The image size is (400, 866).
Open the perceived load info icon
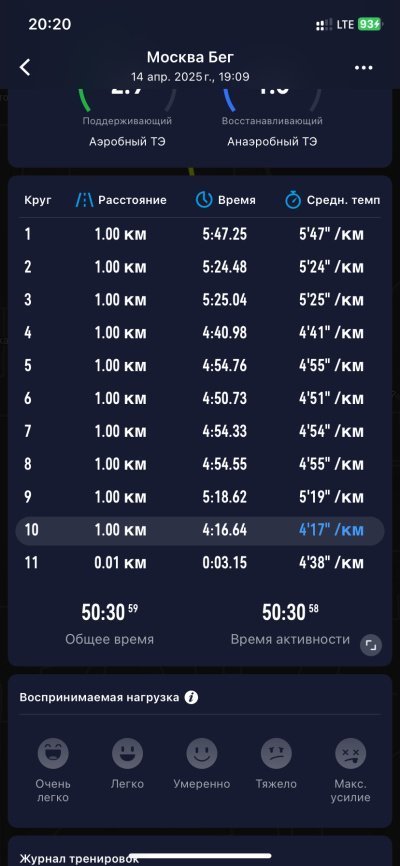[x=191, y=698]
